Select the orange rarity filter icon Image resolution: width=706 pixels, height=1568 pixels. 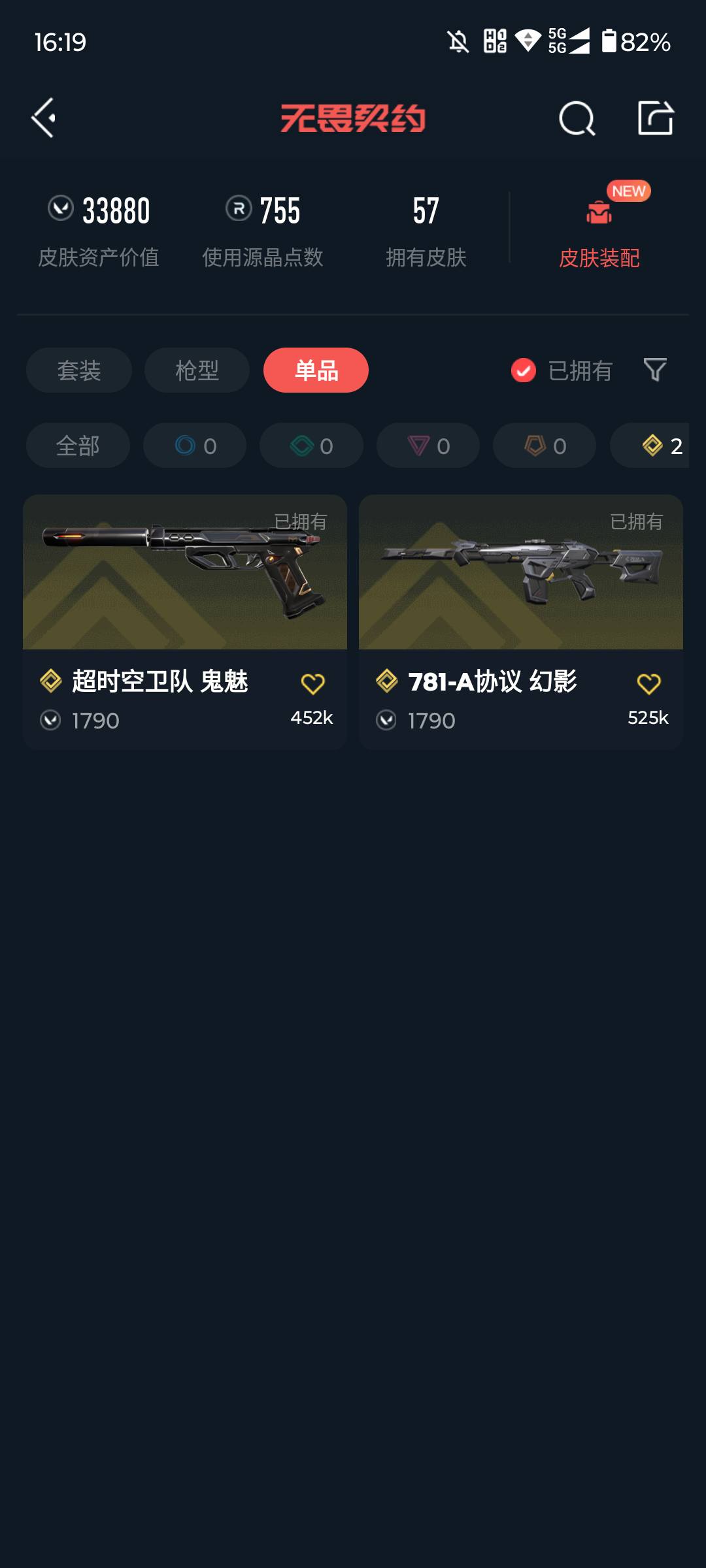543,446
